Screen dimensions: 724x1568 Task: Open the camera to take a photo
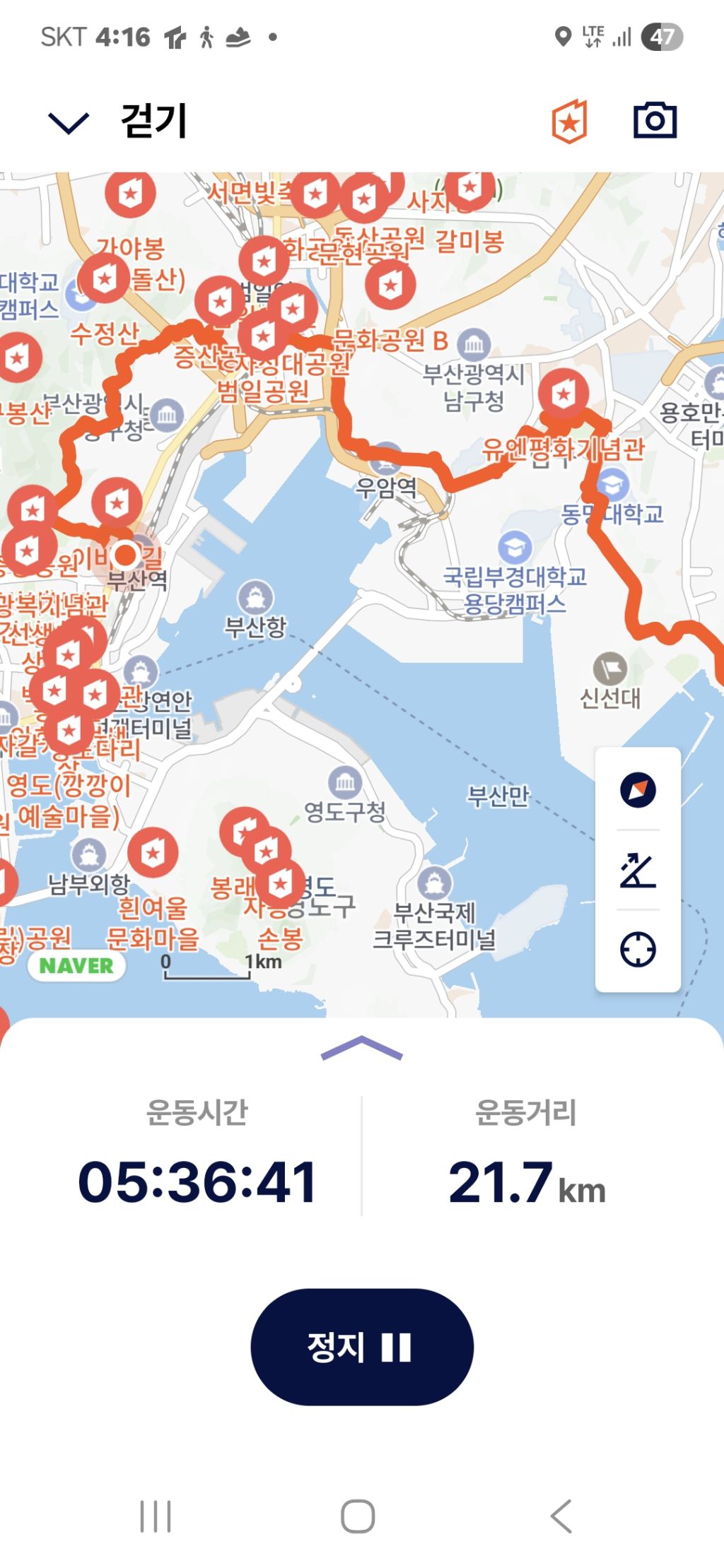tap(655, 121)
